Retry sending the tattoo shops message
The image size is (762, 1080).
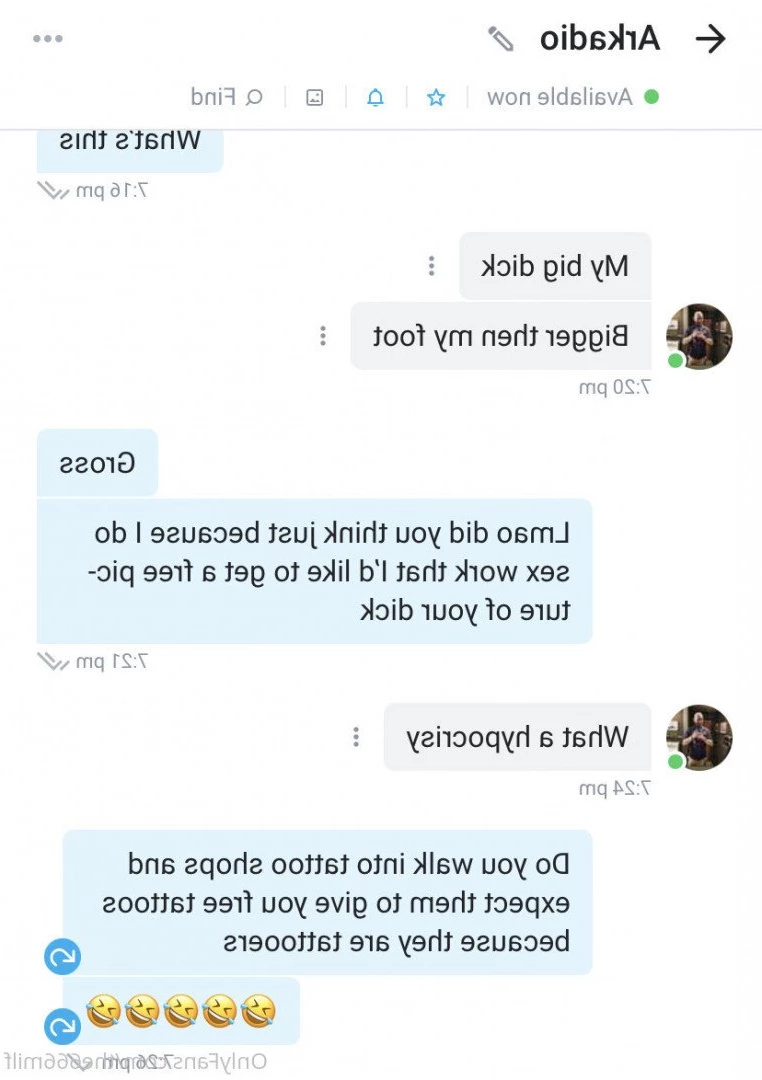(62, 957)
